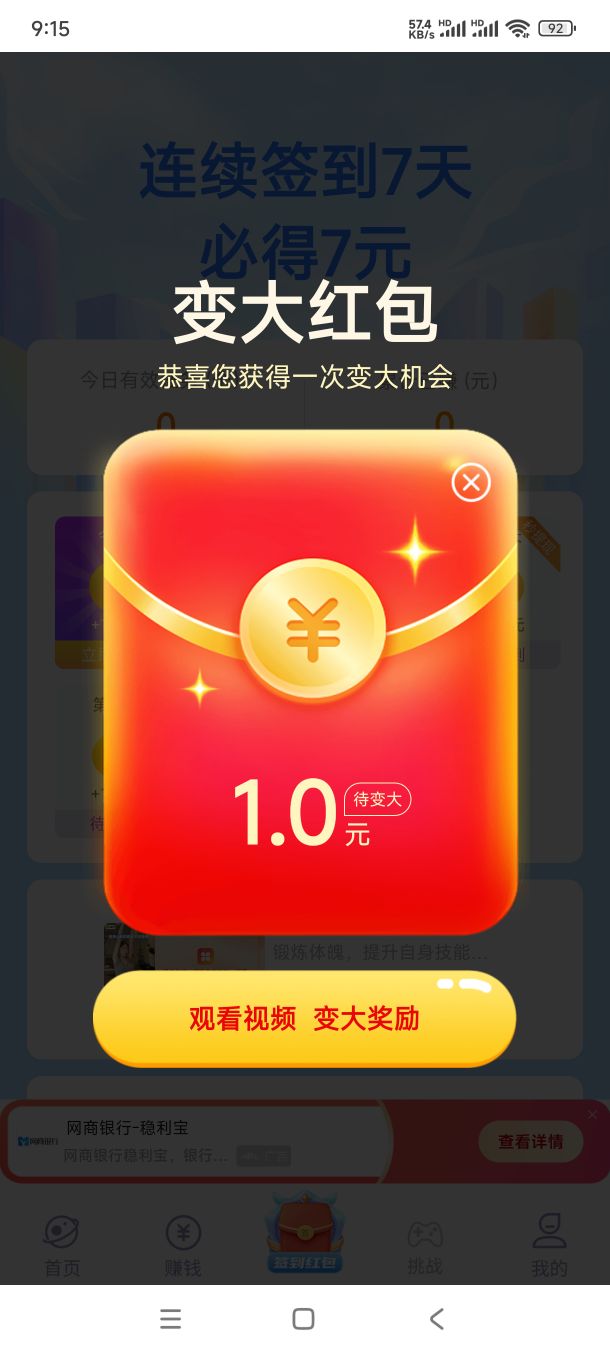Tap 观看视频 变大奖励 button
Screen dimensions: 610x1356
click(304, 1018)
